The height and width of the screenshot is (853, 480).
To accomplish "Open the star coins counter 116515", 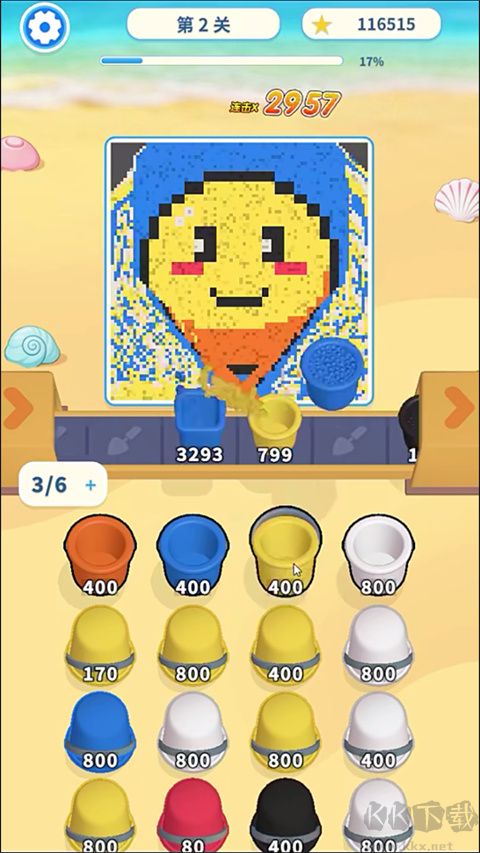I will point(371,24).
